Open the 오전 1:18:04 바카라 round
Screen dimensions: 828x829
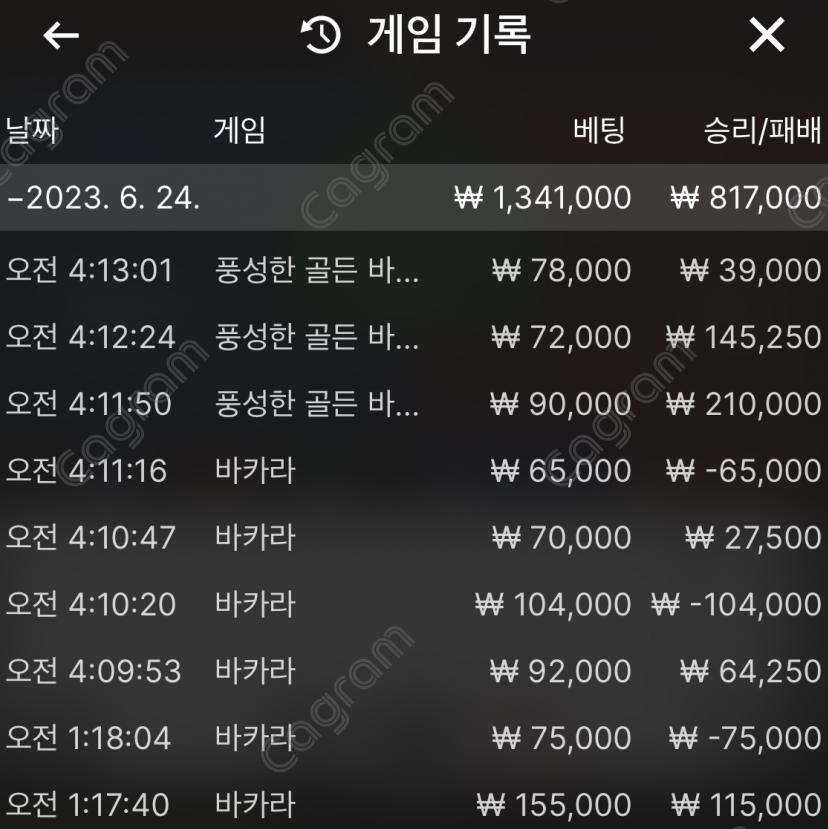pyautogui.click(x=414, y=738)
